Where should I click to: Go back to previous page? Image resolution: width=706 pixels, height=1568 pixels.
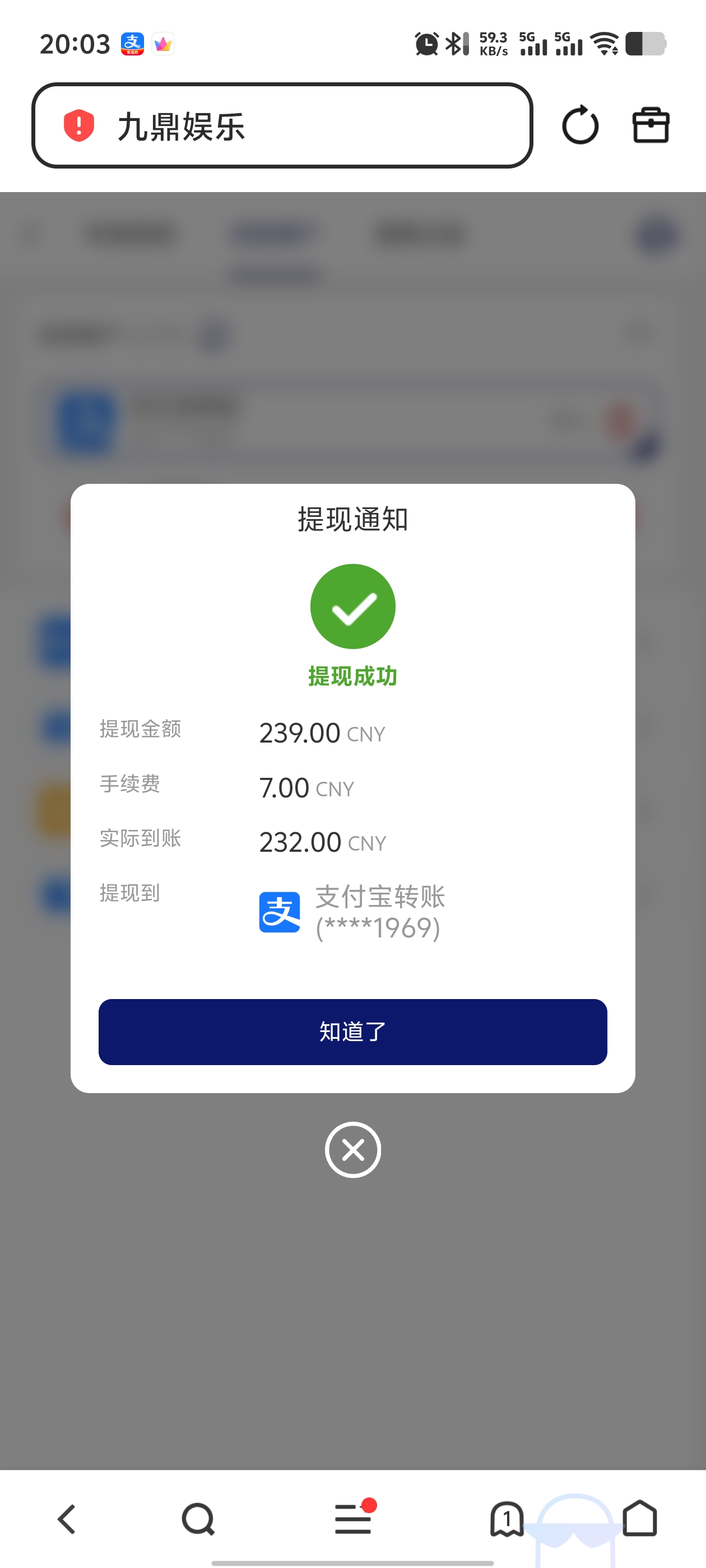[67, 1519]
